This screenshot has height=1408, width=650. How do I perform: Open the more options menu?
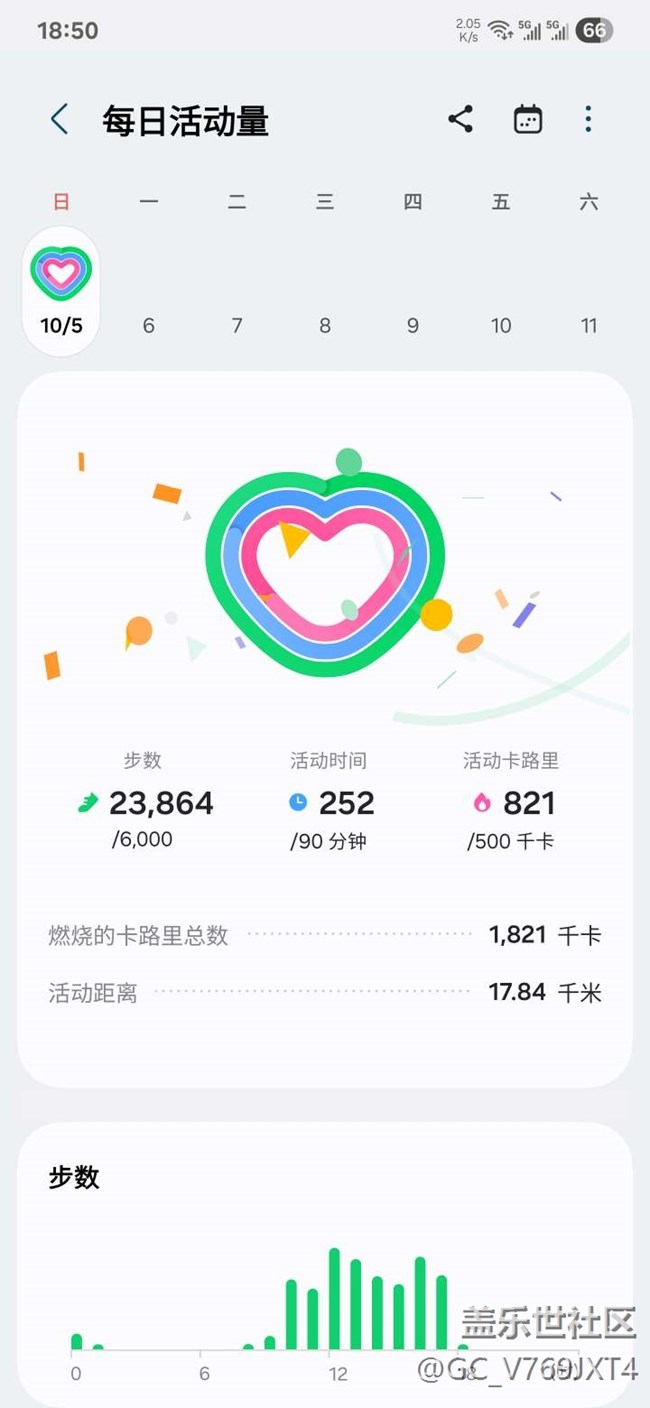tap(588, 120)
